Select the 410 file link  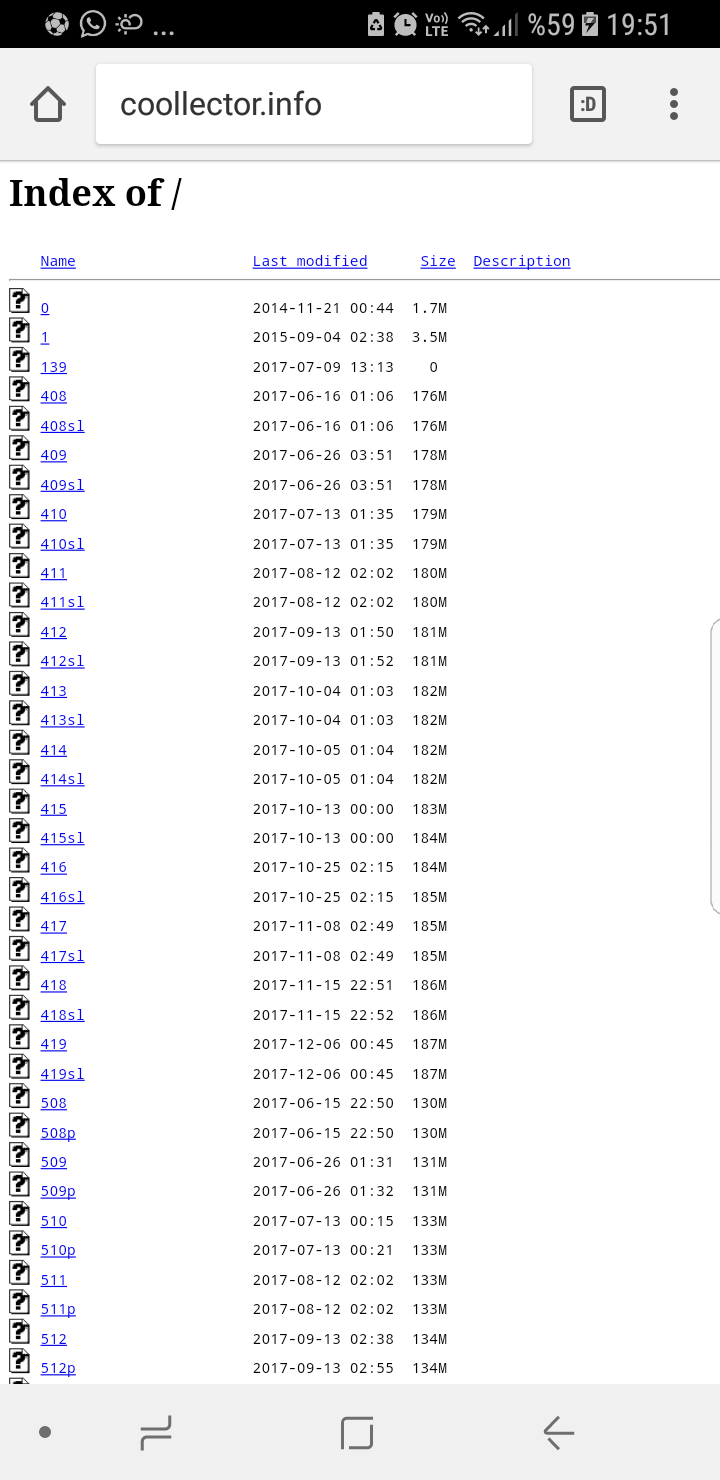[x=54, y=514]
